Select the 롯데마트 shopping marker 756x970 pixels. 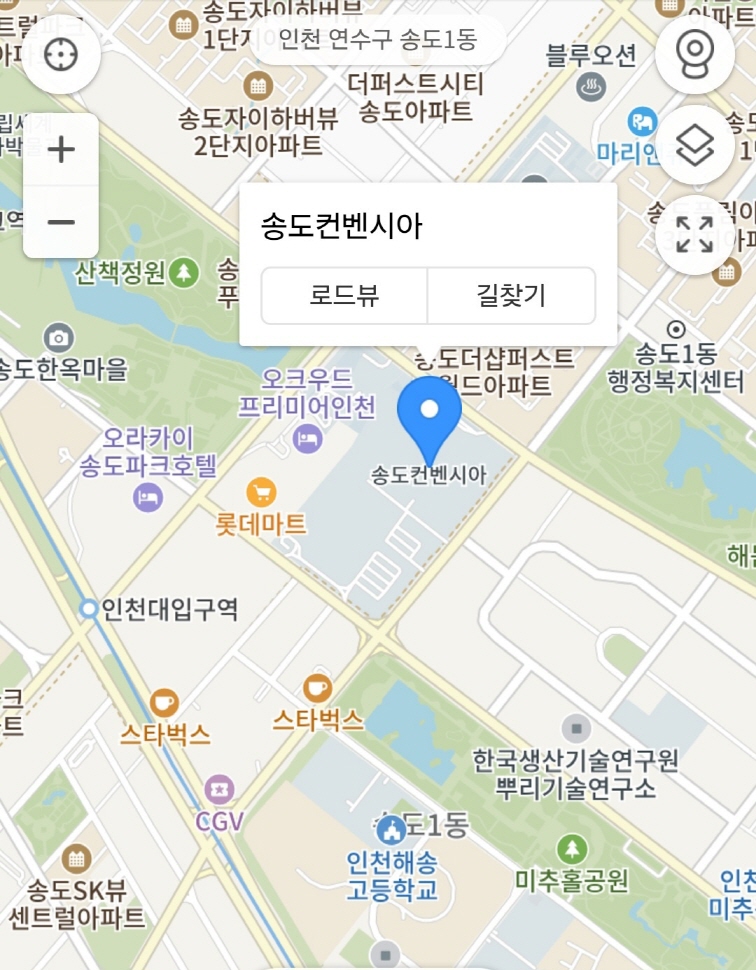pyautogui.click(x=261, y=492)
